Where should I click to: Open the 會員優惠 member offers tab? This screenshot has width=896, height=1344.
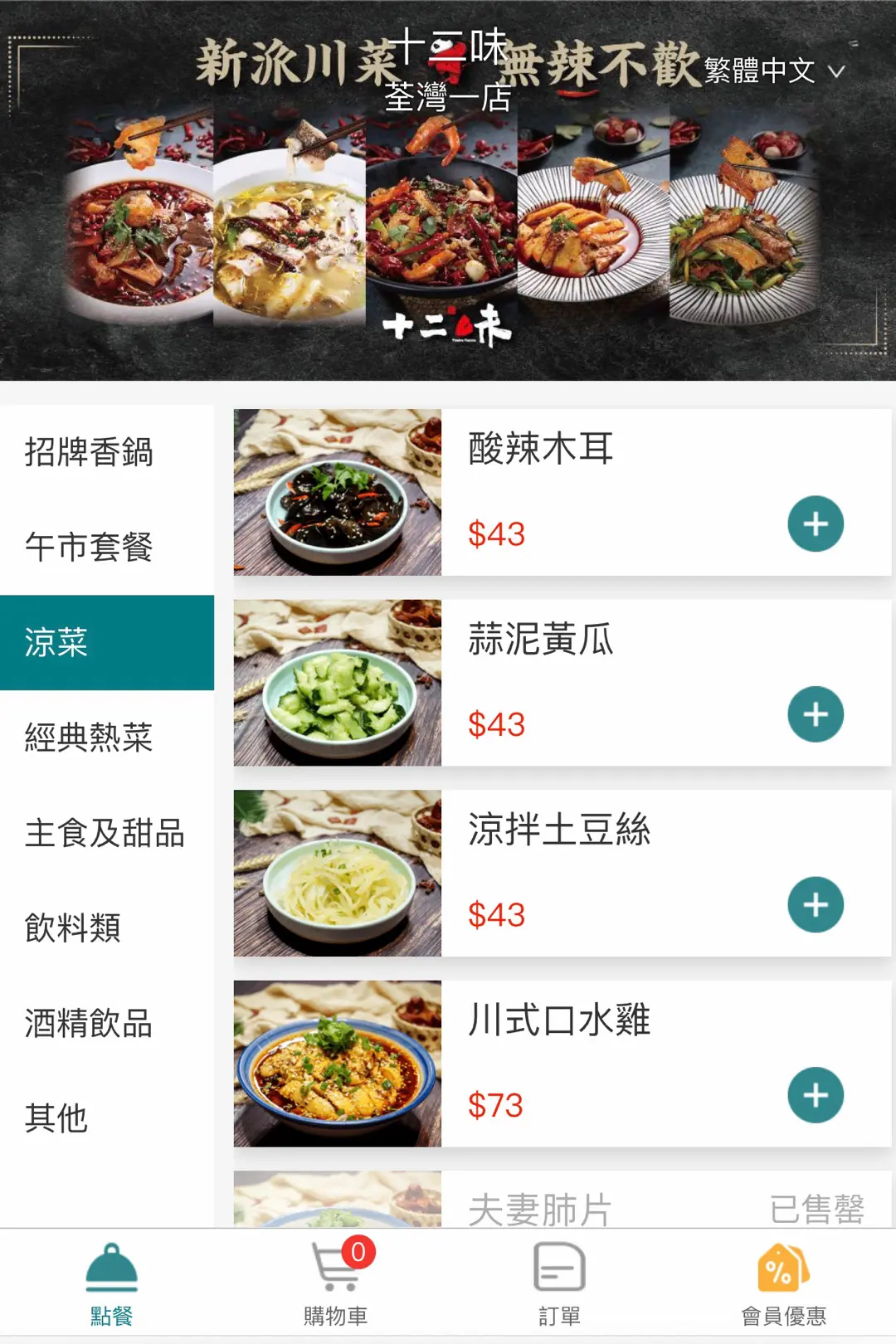click(784, 1283)
